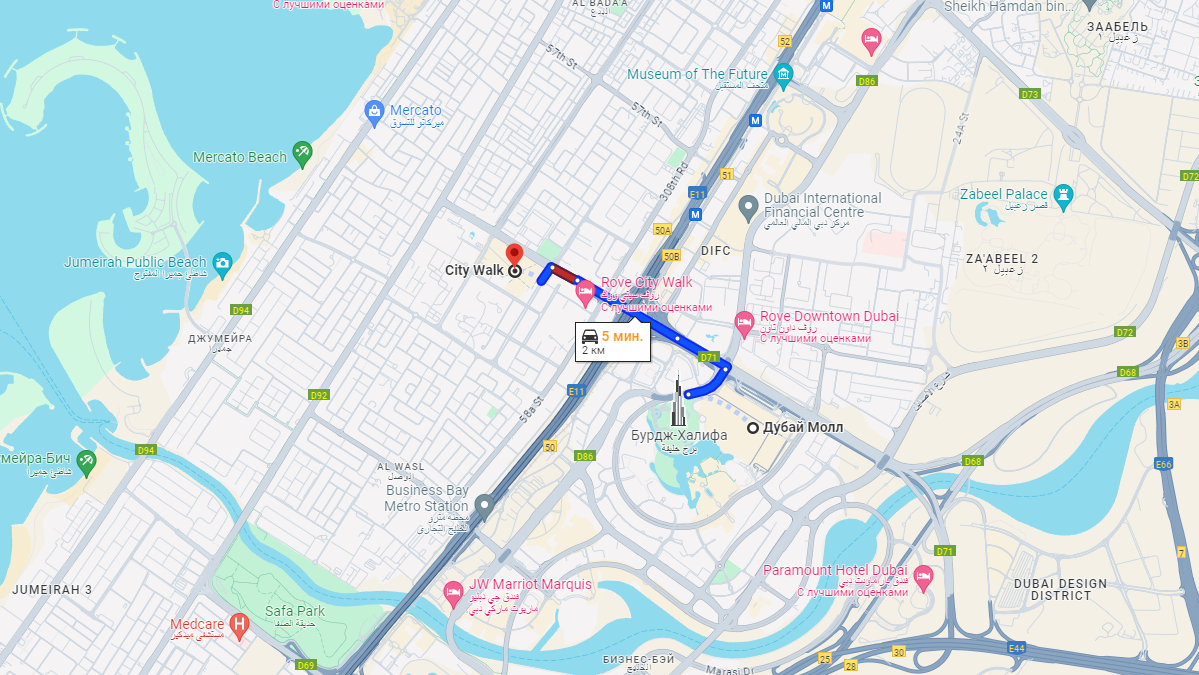Open Business Bay Metro Station marker

click(x=484, y=505)
